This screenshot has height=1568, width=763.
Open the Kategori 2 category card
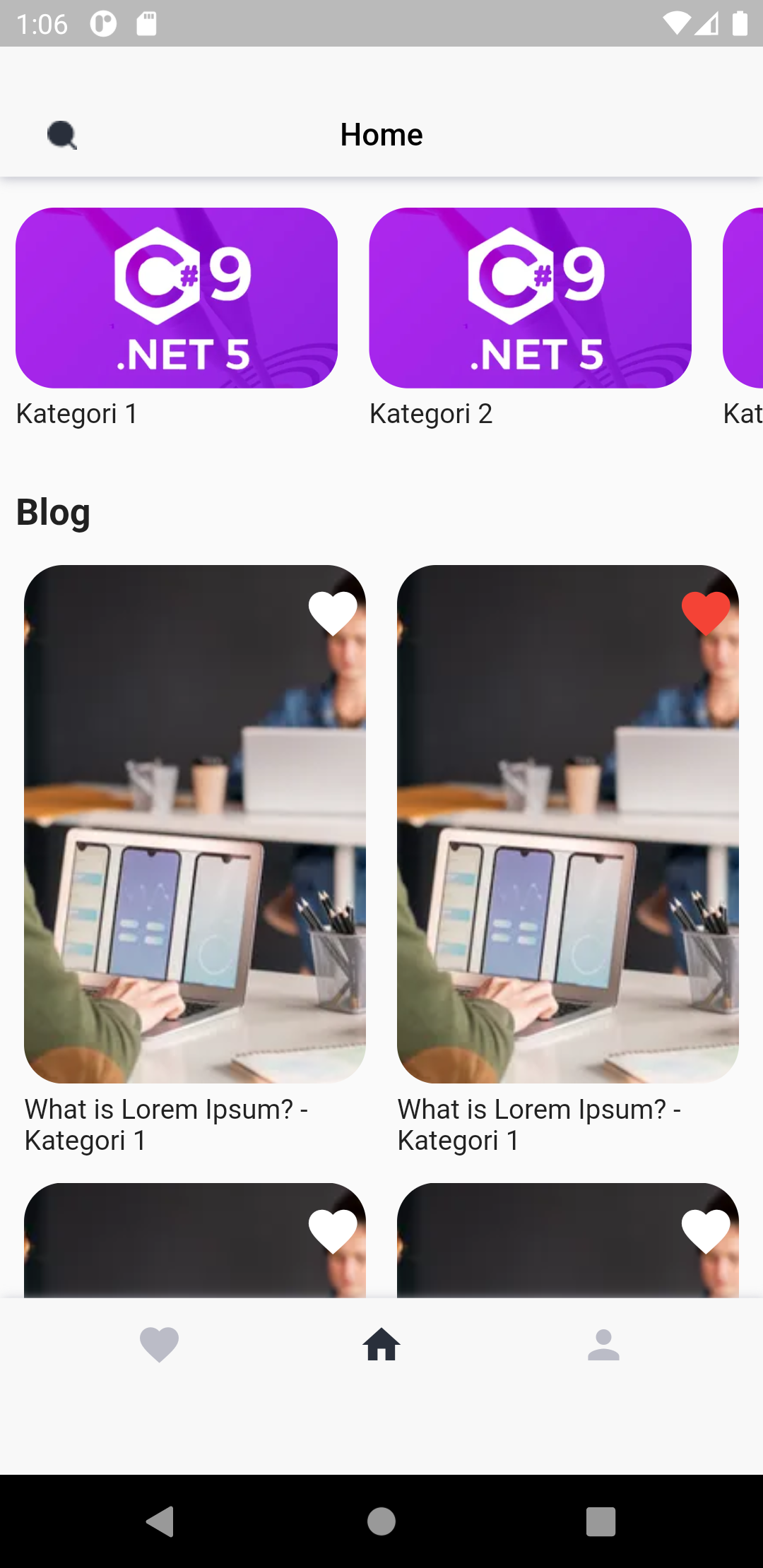click(530, 298)
